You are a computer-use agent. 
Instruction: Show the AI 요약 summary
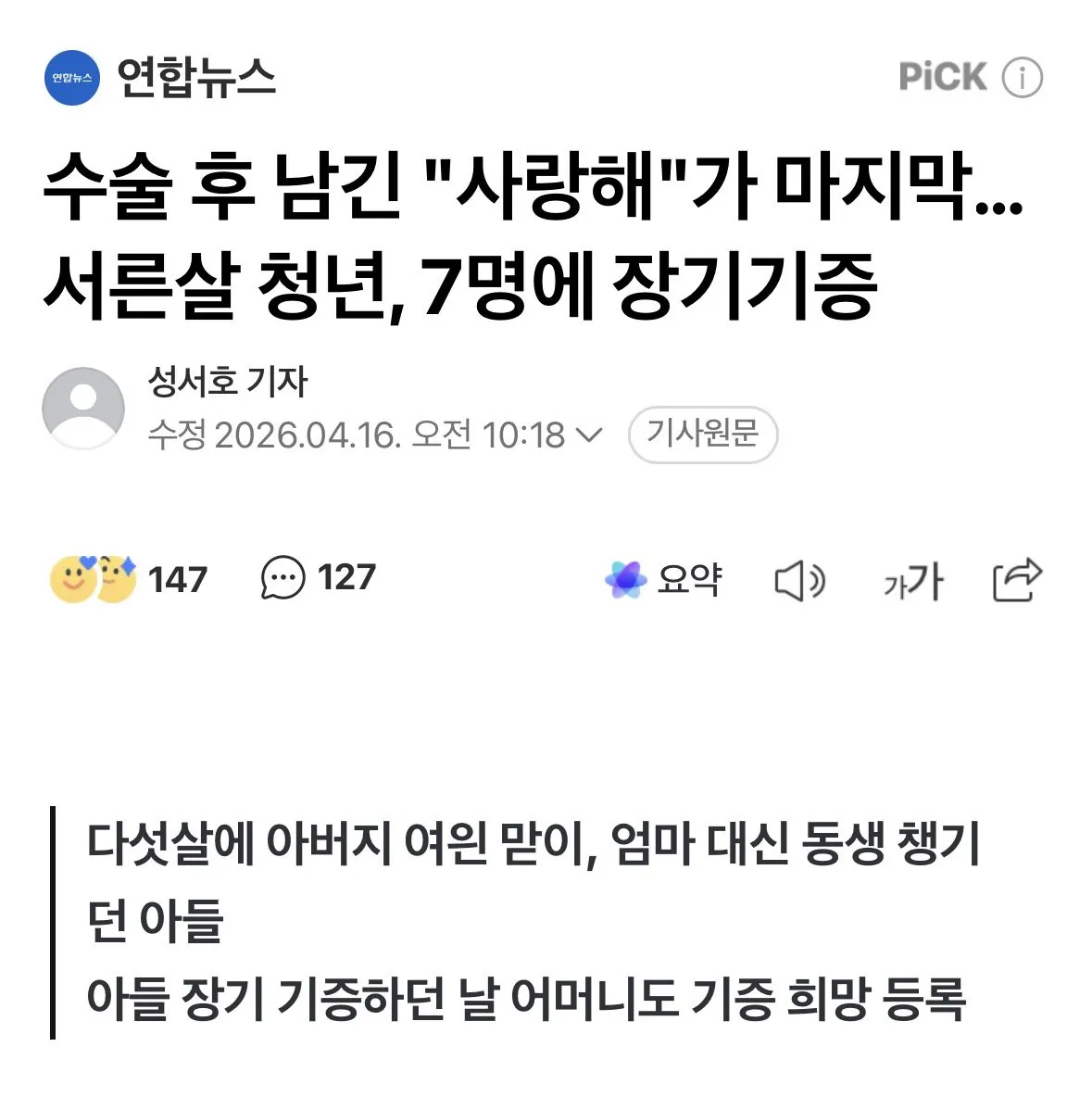tap(663, 580)
